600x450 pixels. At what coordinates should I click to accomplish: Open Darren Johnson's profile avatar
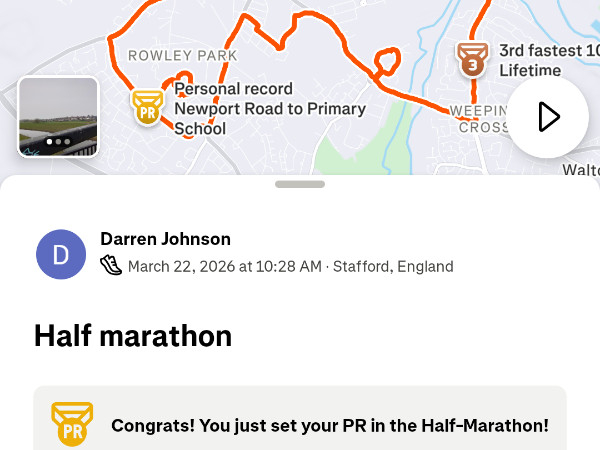(61, 254)
